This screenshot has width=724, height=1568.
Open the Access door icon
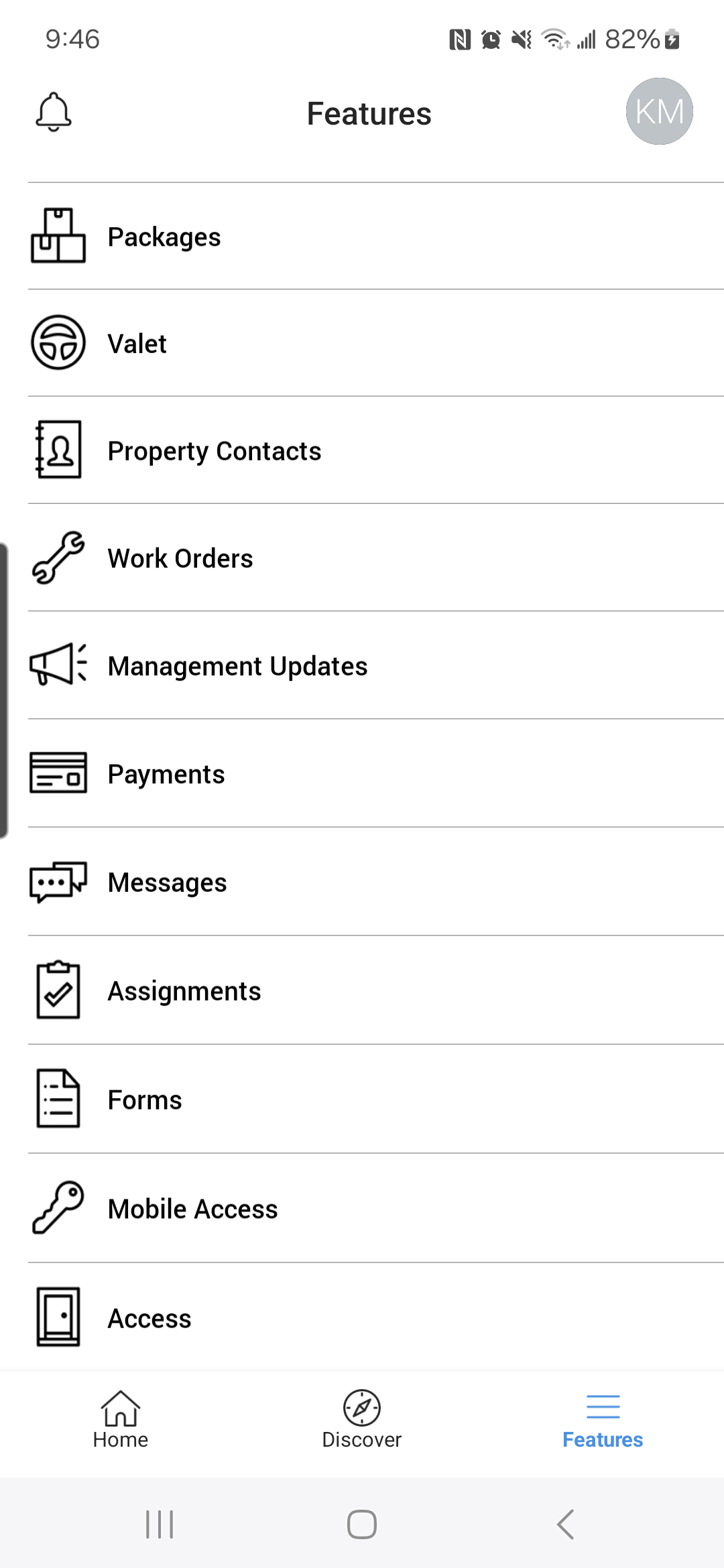tap(58, 1315)
